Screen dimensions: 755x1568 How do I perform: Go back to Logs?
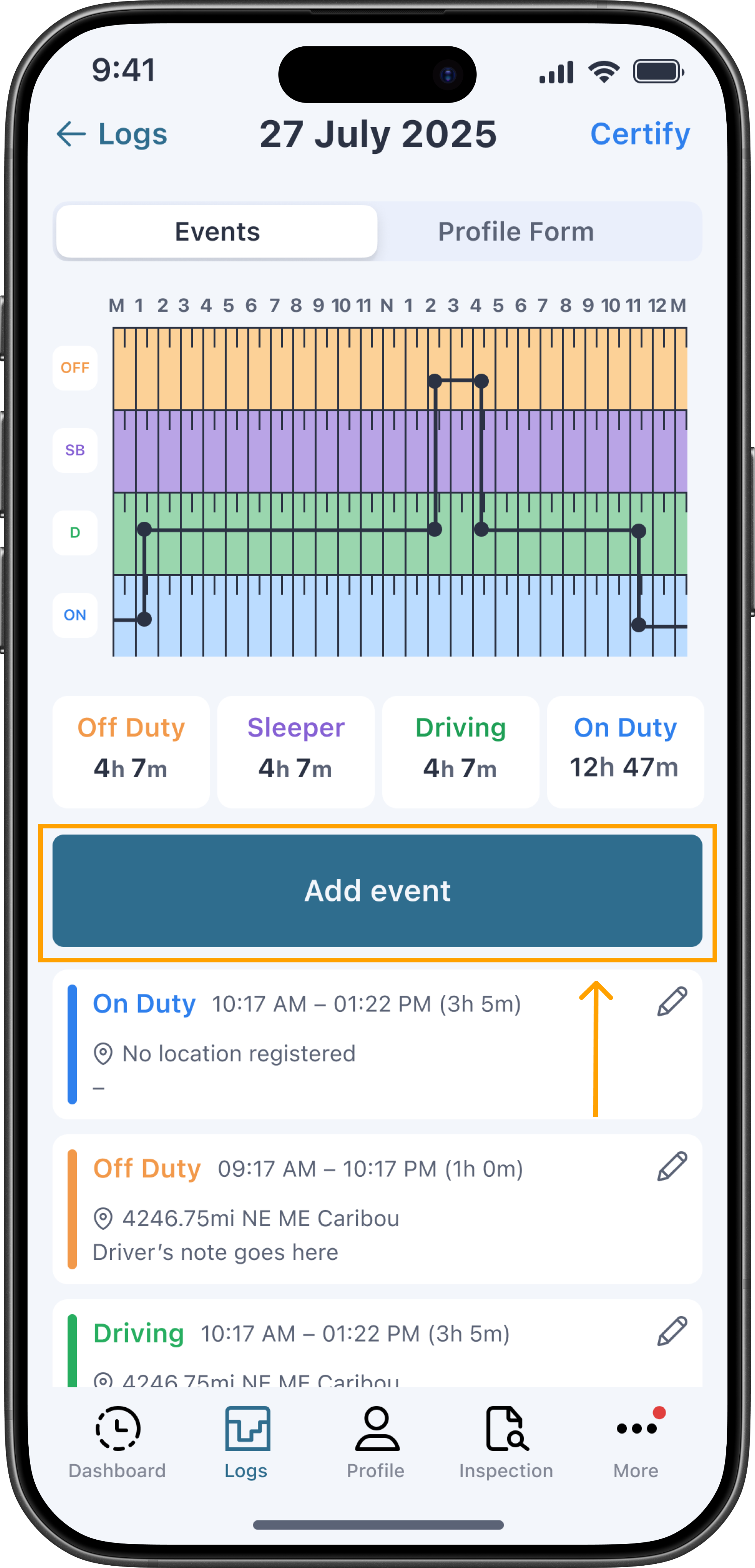(x=112, y=134)
